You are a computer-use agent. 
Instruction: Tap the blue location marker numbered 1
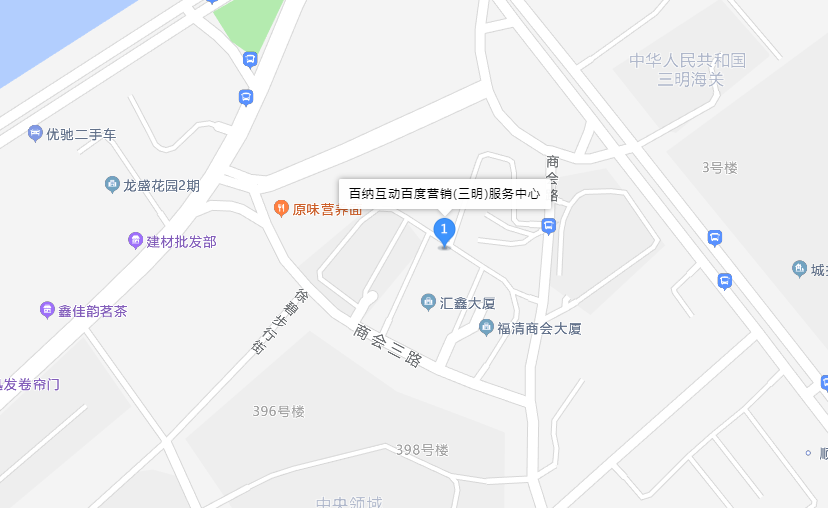(444, 232)
